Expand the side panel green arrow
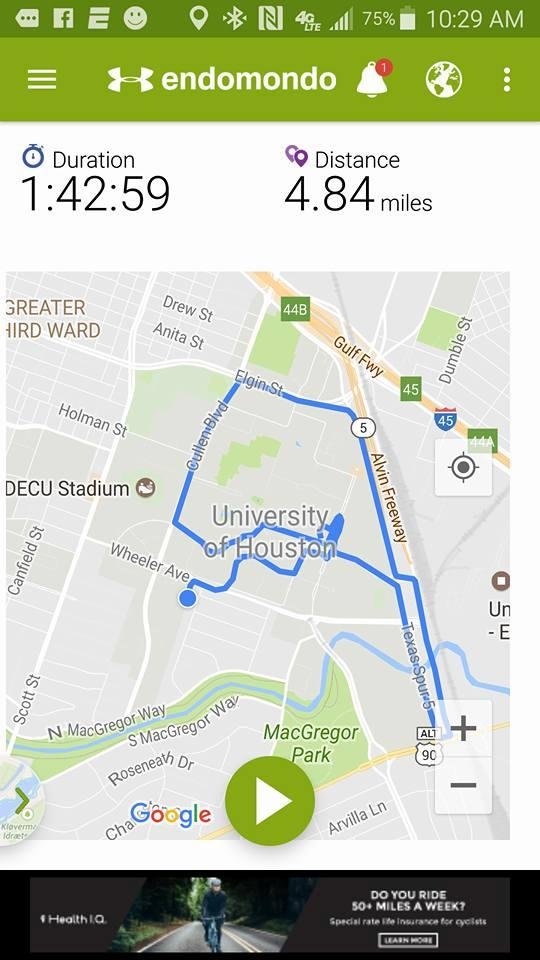 [x=20, y=801]
